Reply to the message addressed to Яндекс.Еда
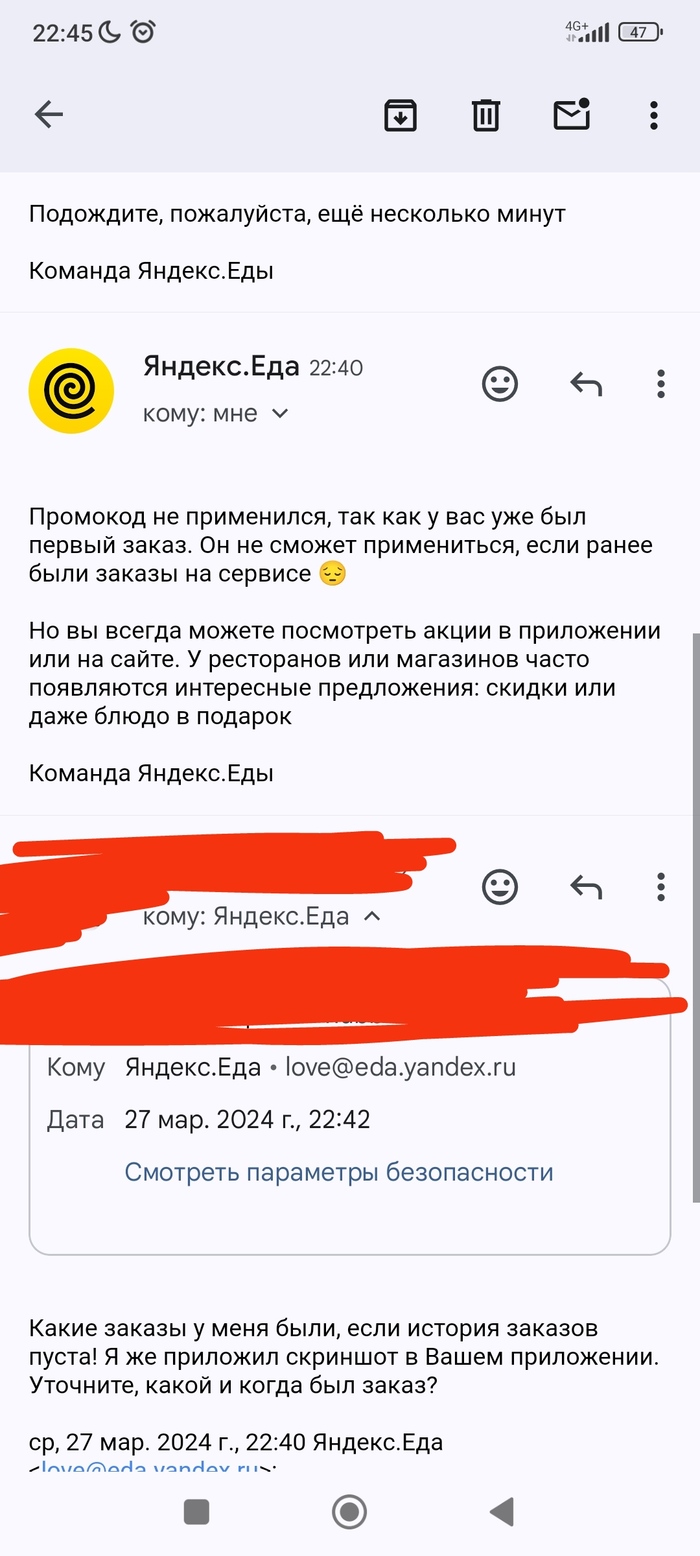Image resolution: width=700 pixels, height=1556 pixels. [x=586, y=886]
